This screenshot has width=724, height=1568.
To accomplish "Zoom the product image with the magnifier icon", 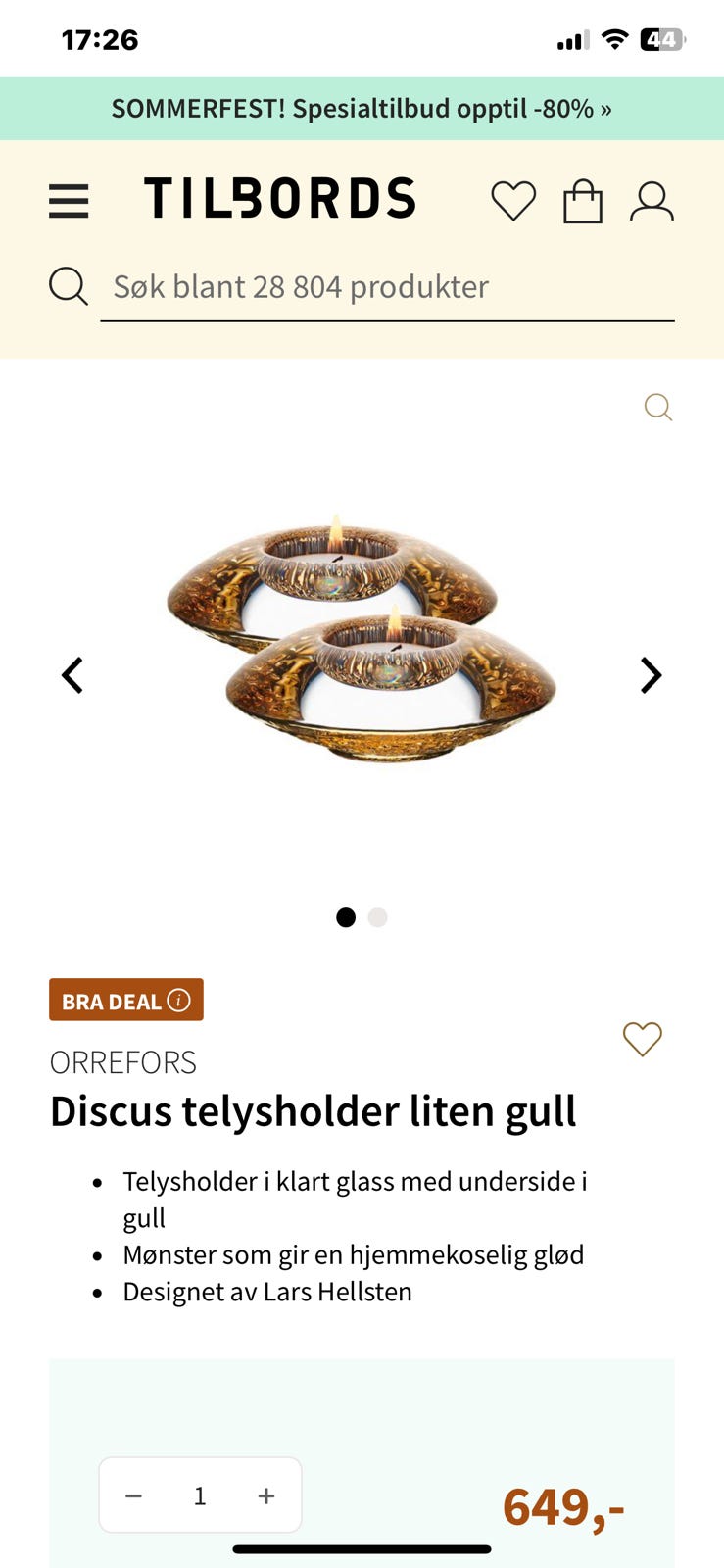I will 657,407.
